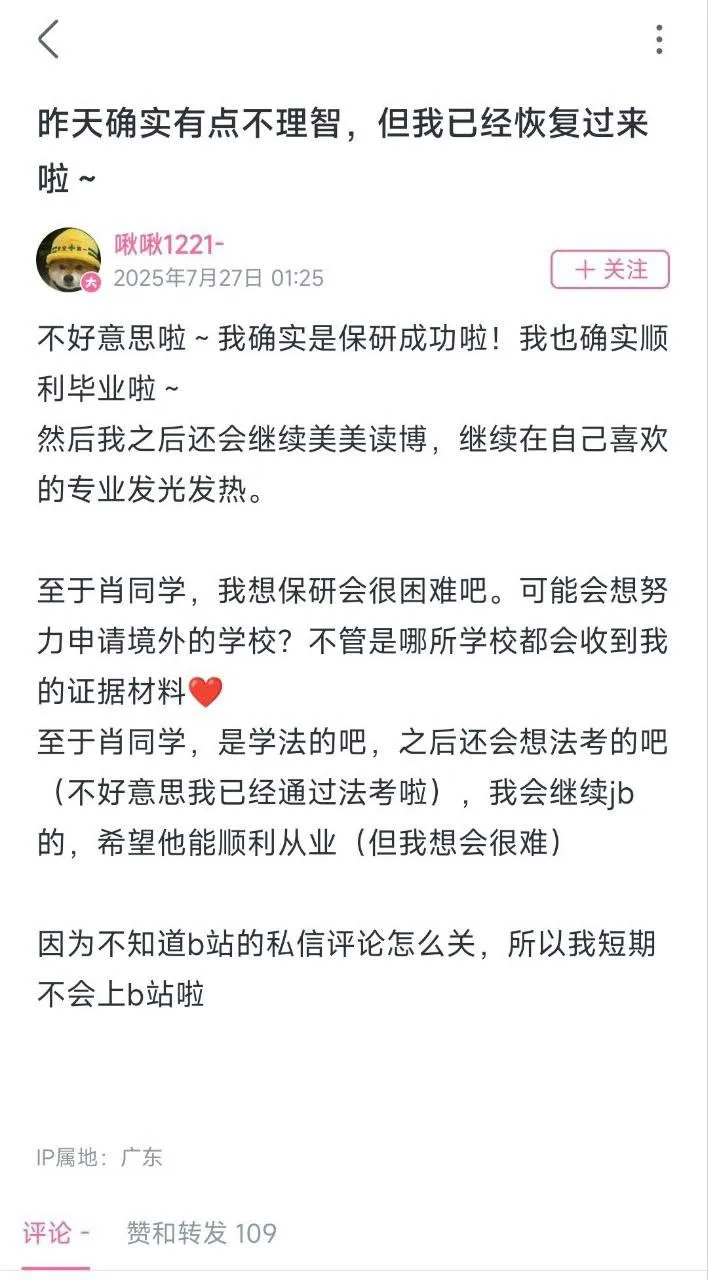Open the three-dot overflow menu

coord(659,39)
